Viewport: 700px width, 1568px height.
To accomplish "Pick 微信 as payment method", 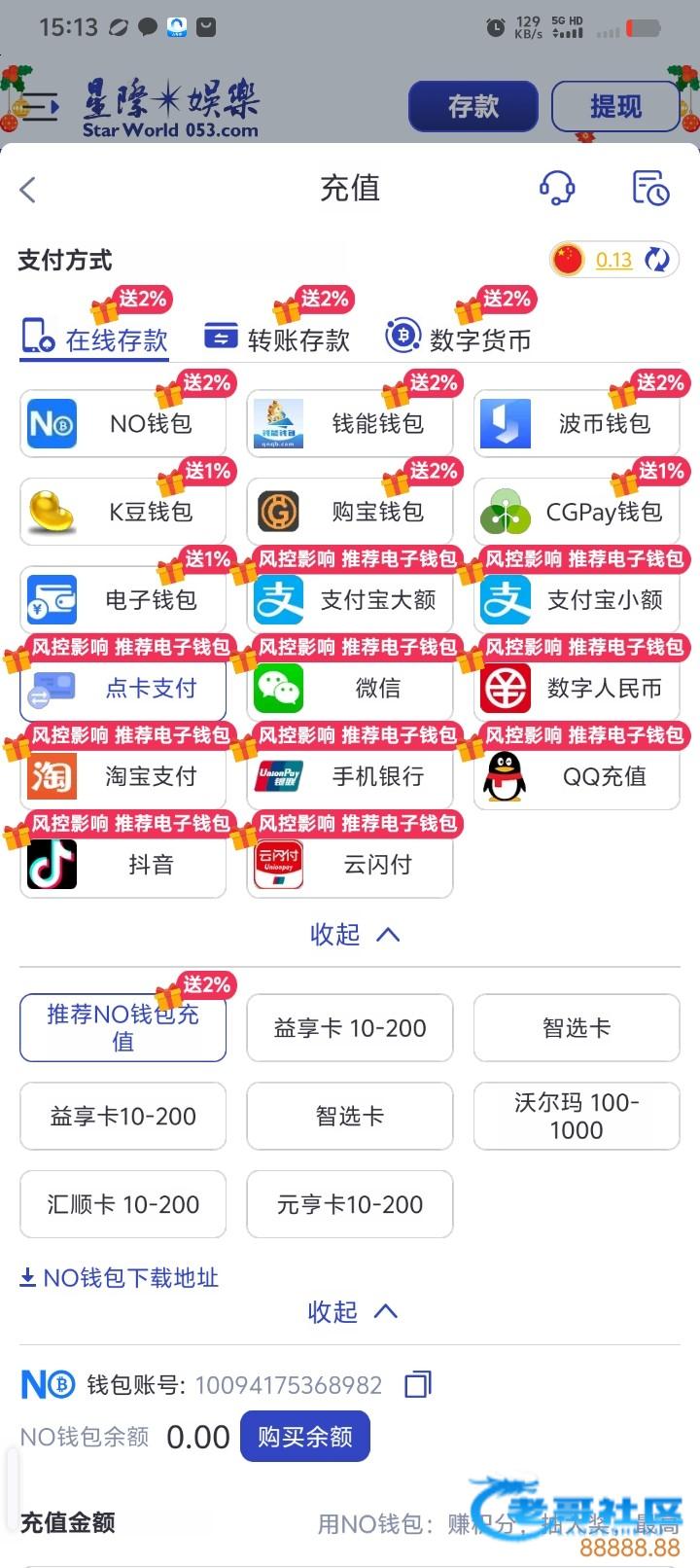I will coord(350,689).
